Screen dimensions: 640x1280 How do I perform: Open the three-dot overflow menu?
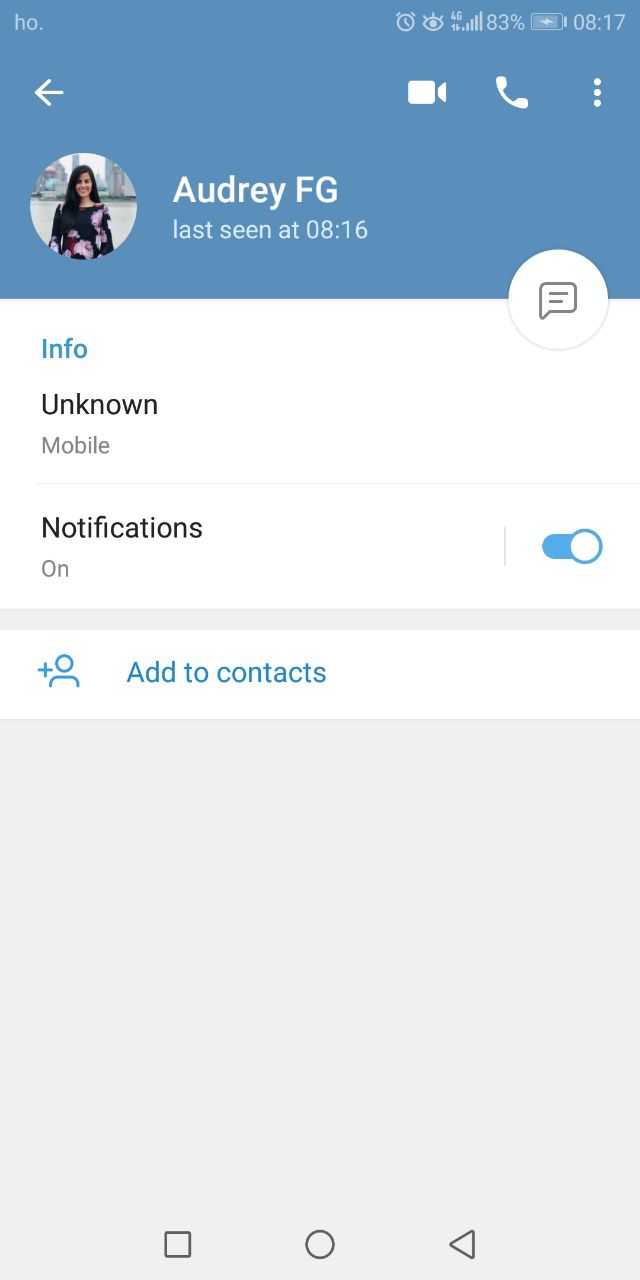coord(597,93)
